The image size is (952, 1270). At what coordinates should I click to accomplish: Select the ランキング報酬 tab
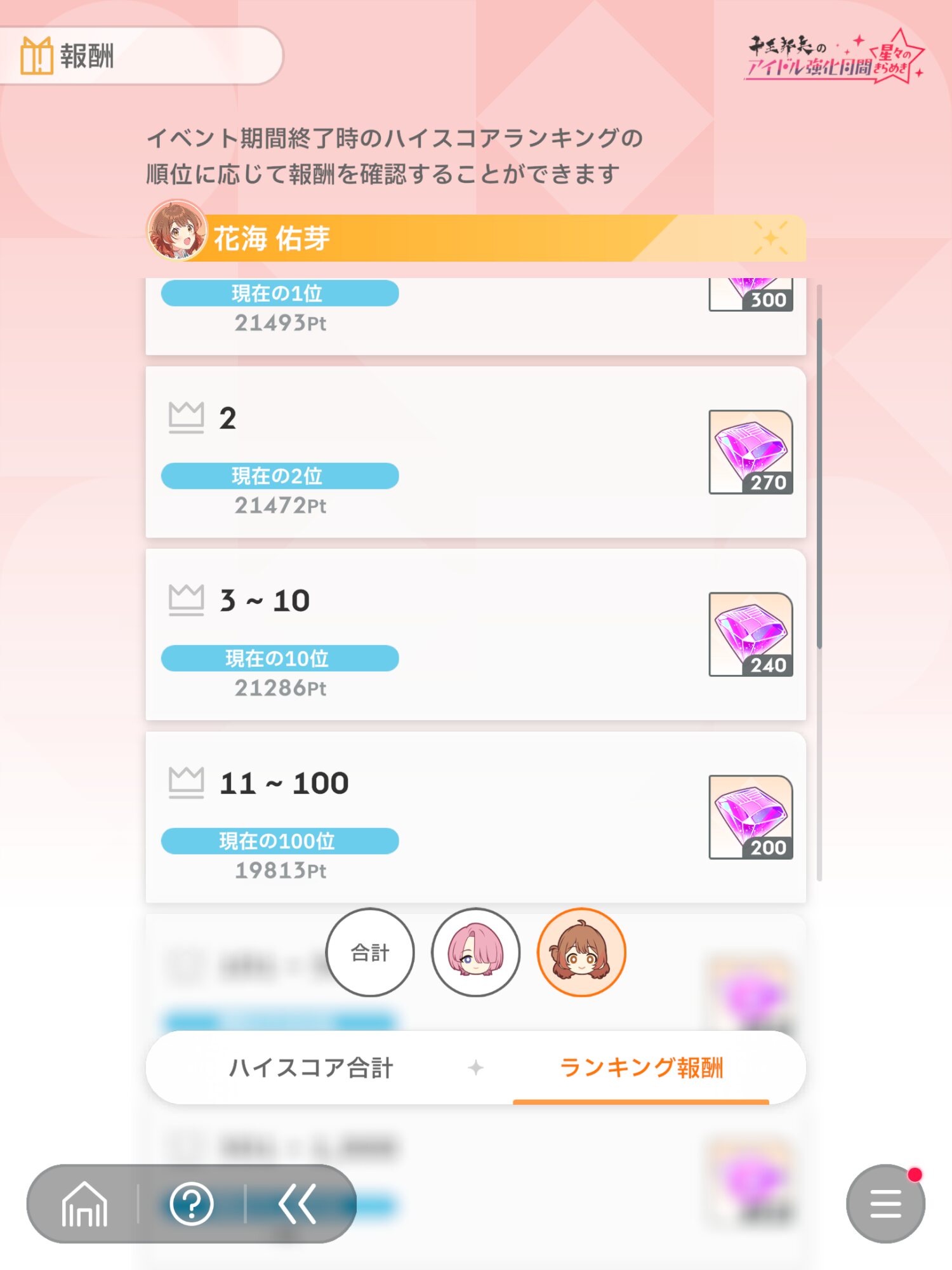pyautogui.click(x=641, y=1068)
